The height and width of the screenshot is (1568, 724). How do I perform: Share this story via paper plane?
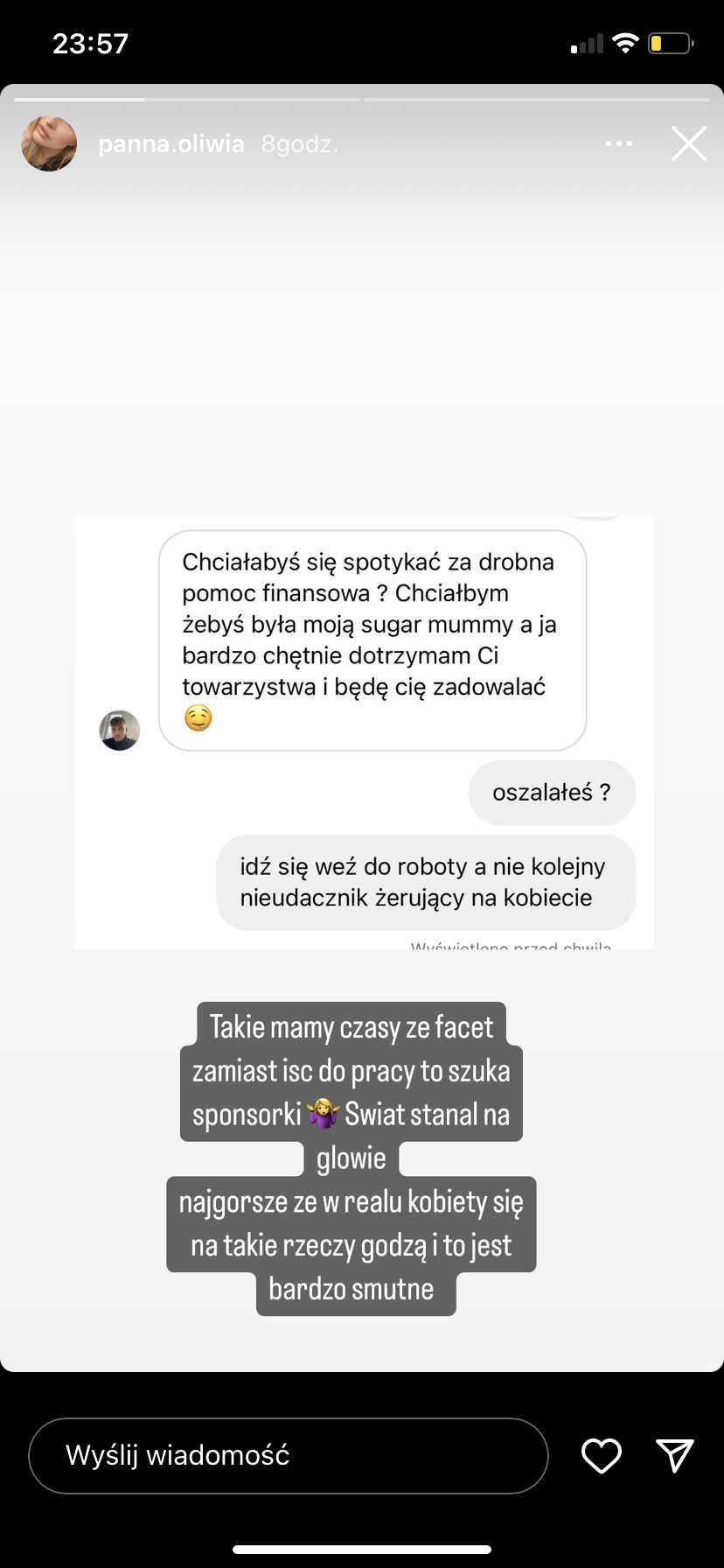tap(675, 1454)
